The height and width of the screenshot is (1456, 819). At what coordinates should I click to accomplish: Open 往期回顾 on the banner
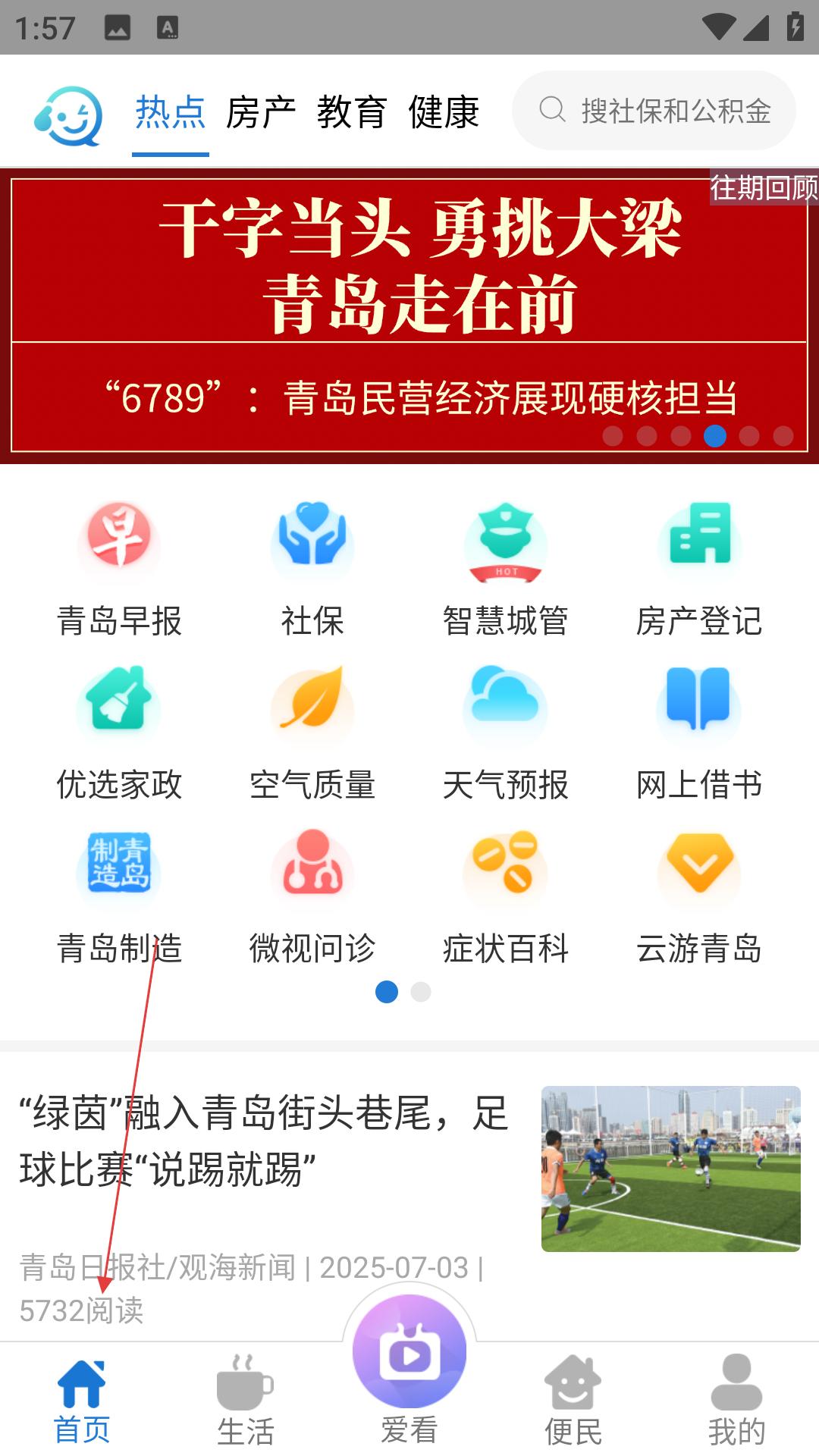764,187
